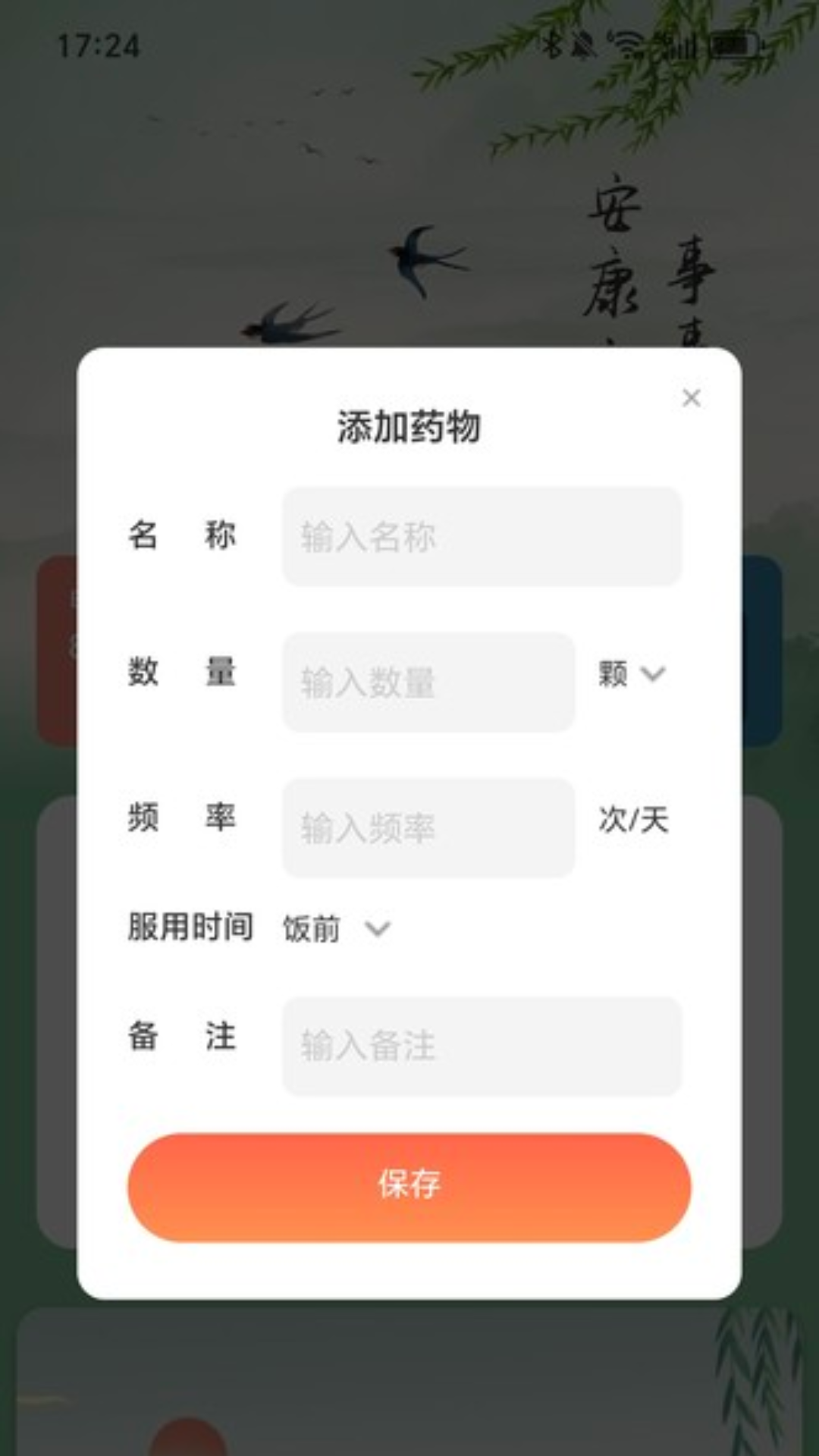Click the 服用时间 intake time label
This screenshot has width=819, height=1456.
[191, 928]
